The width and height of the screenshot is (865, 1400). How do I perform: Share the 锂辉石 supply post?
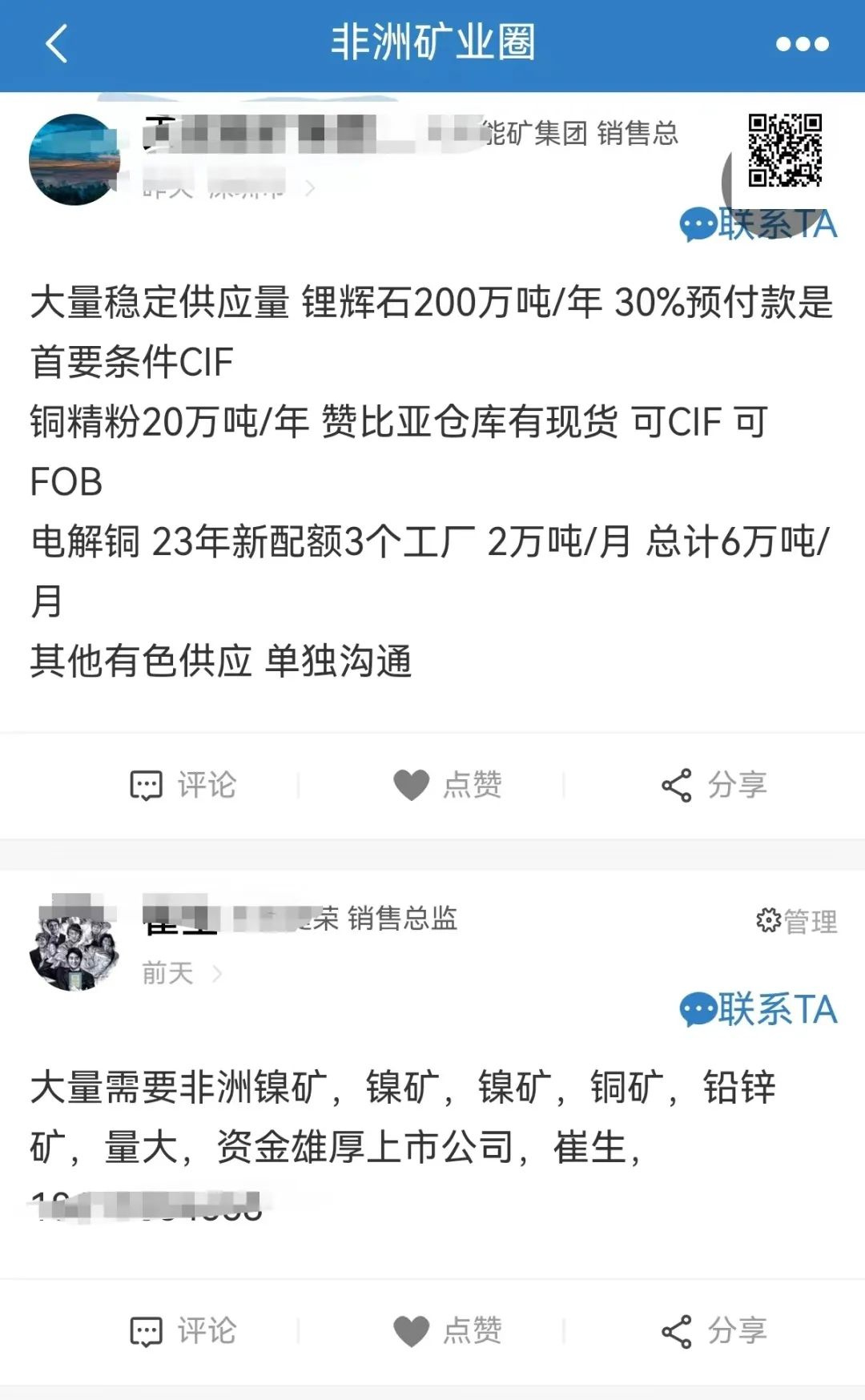[x=714, y=785]
